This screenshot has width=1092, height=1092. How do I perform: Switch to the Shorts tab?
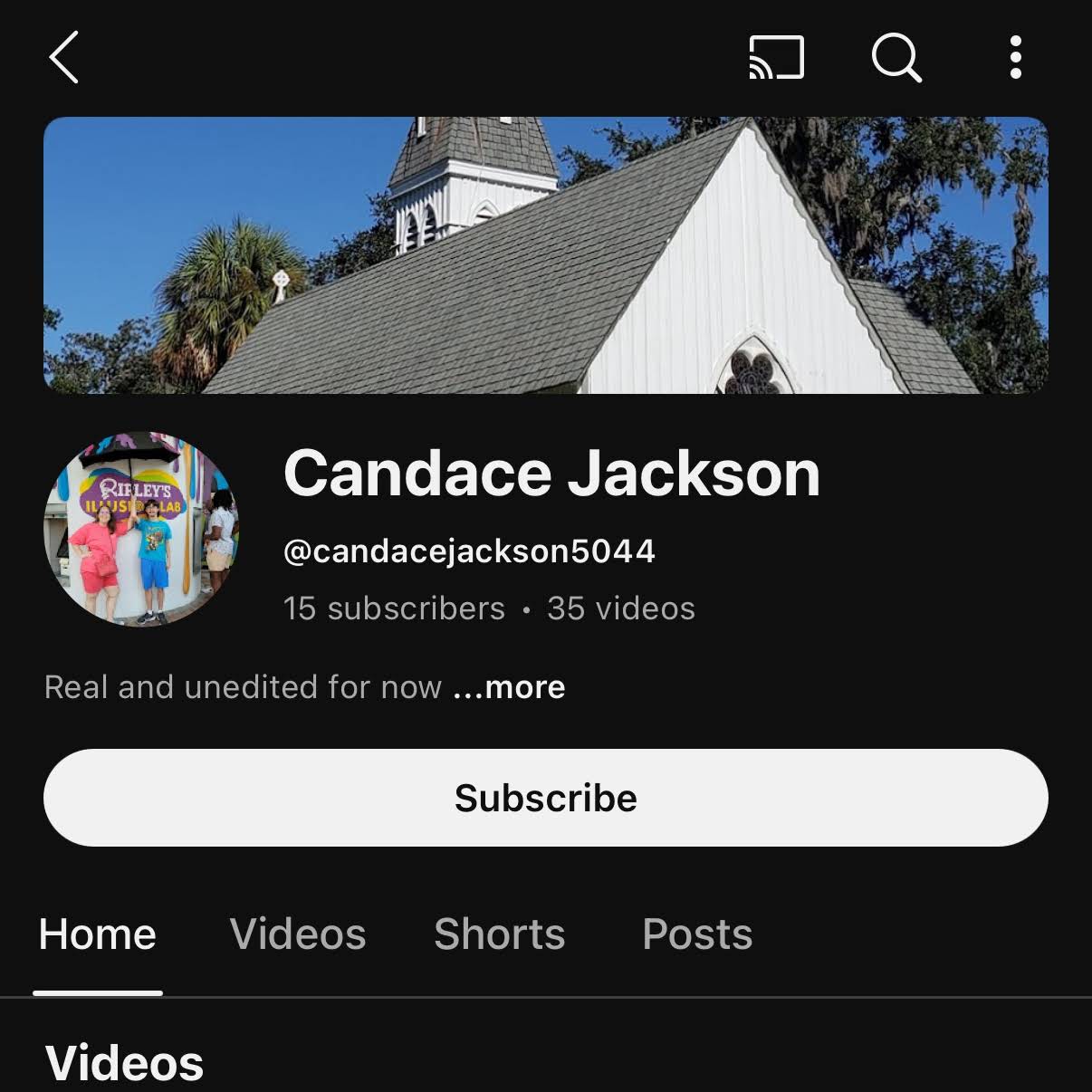coord(499,934)
